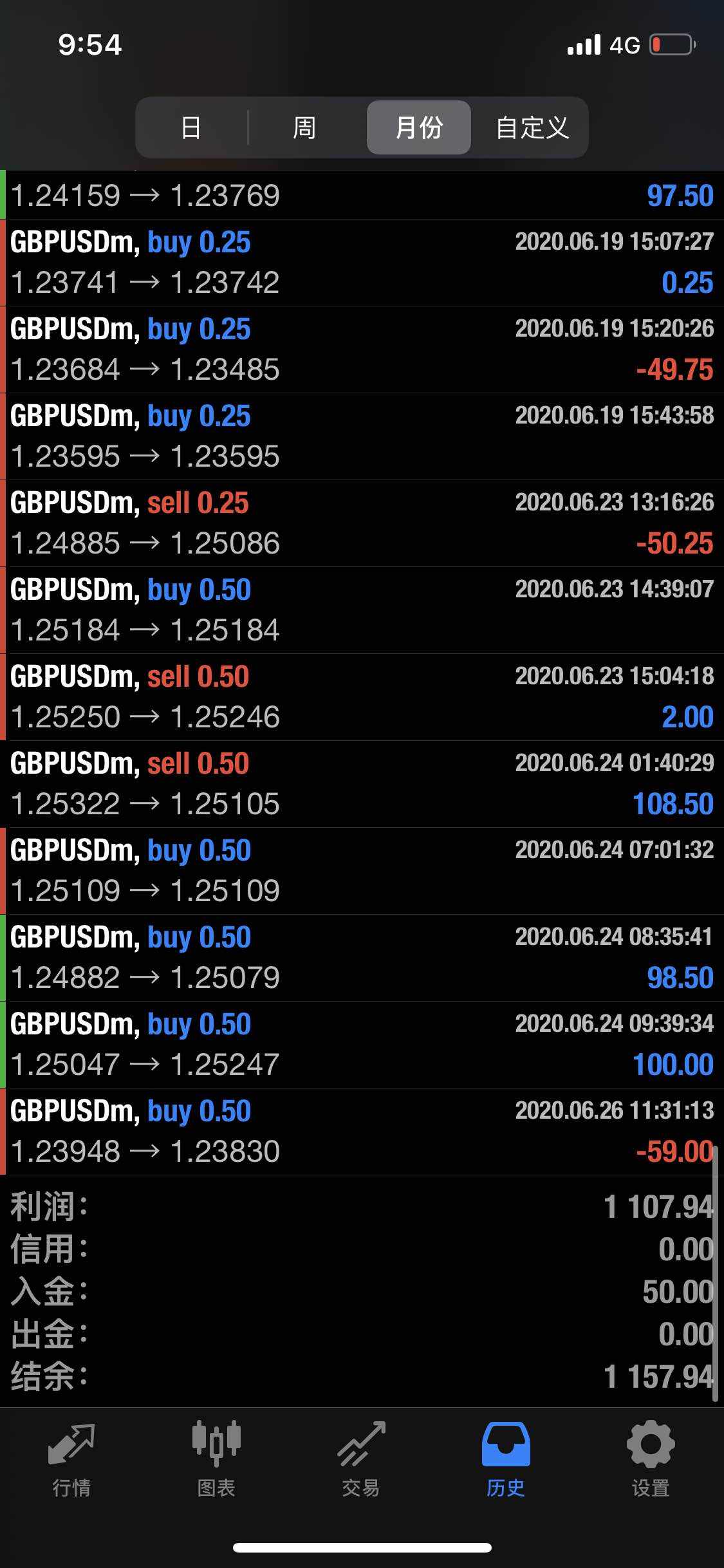Switch to the 日 period filter

pos(191,127)
